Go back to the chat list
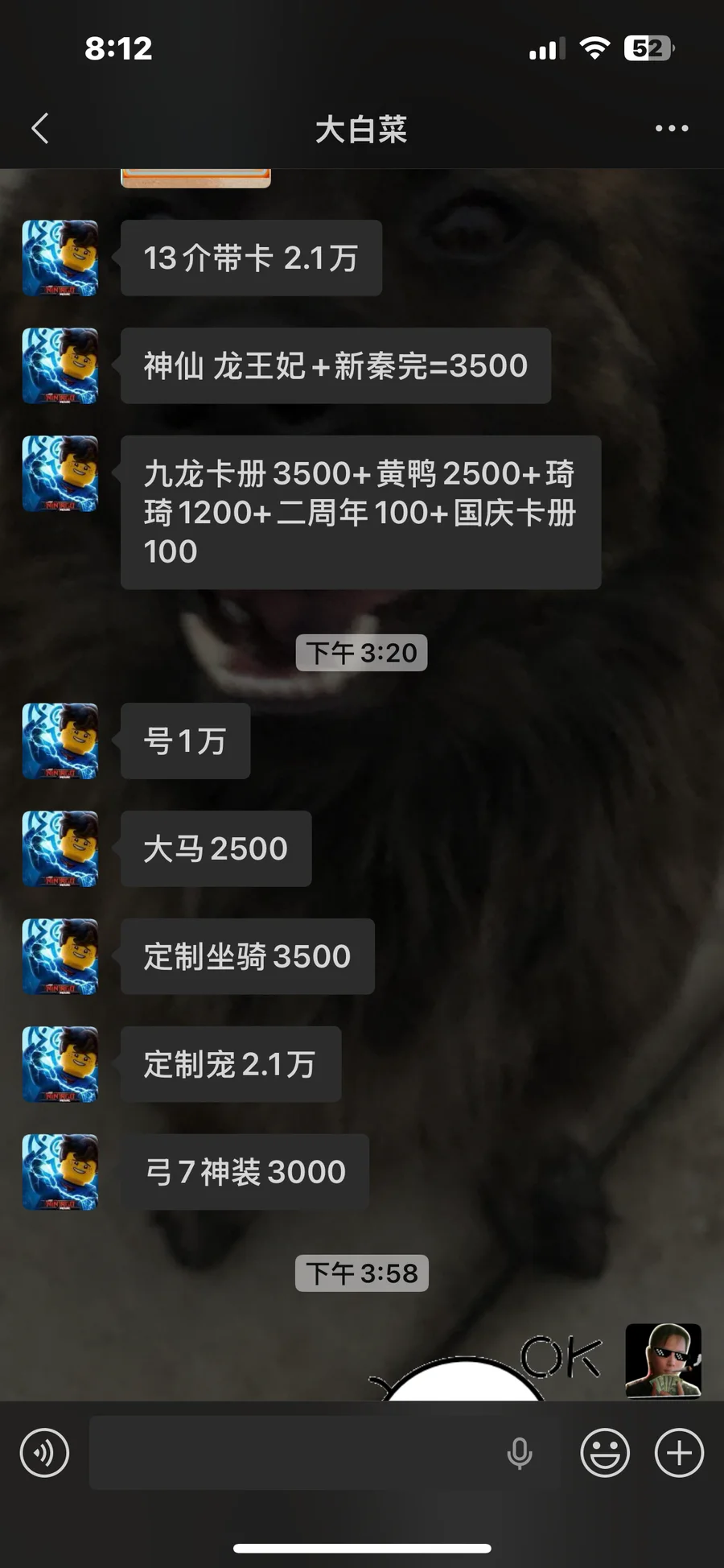 40,128
